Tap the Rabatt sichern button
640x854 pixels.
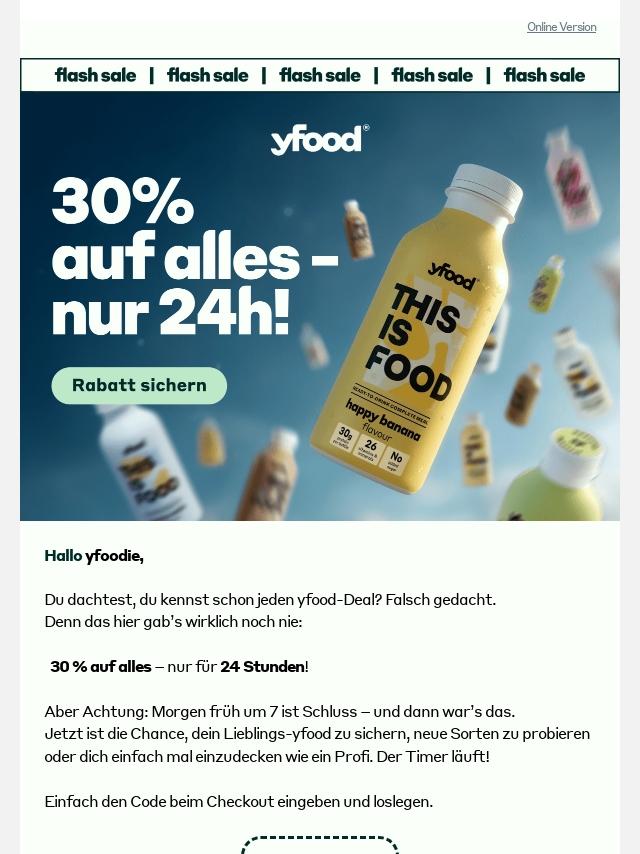click(x=139, y=385)
